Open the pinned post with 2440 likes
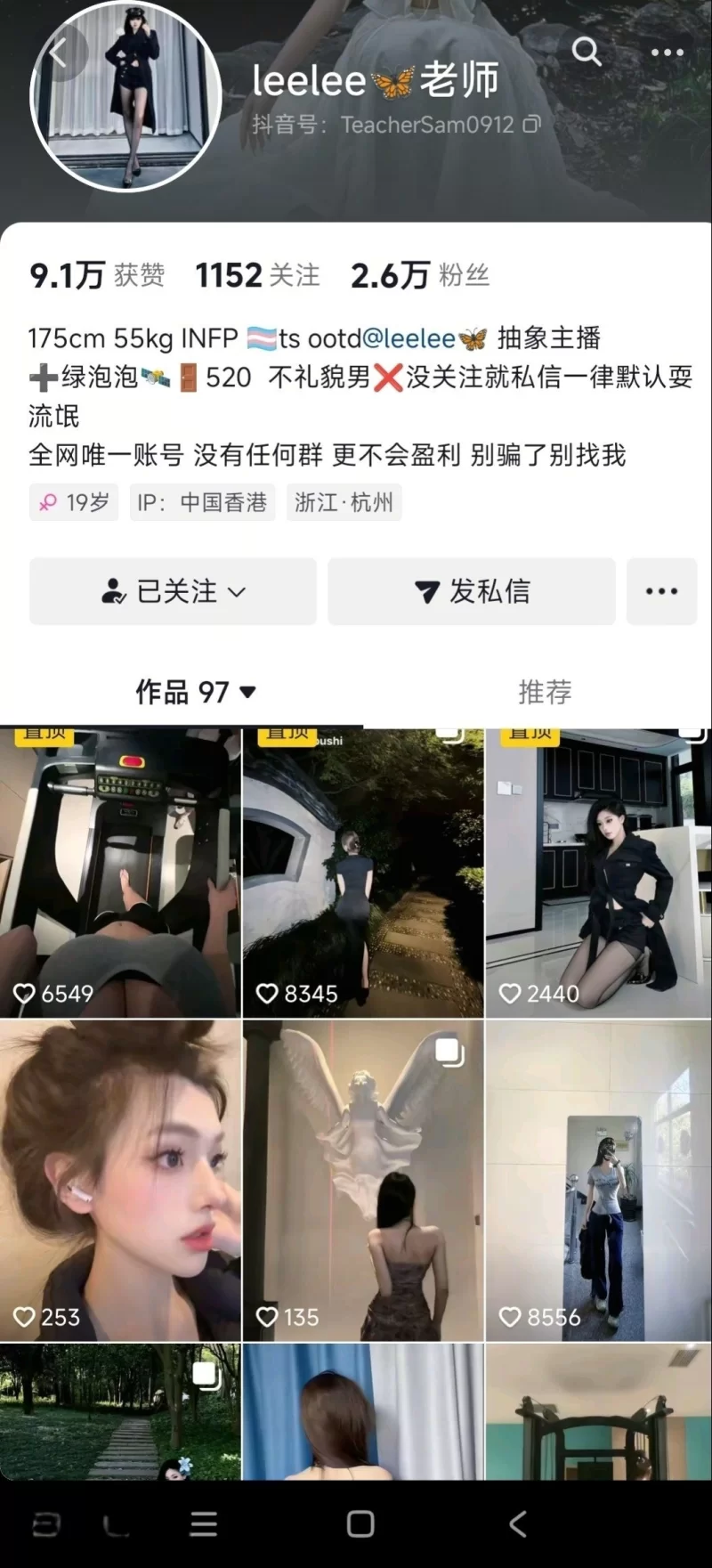Viewport: 712px width, 1568px height. pyautogui.click(x=598, y=873)
